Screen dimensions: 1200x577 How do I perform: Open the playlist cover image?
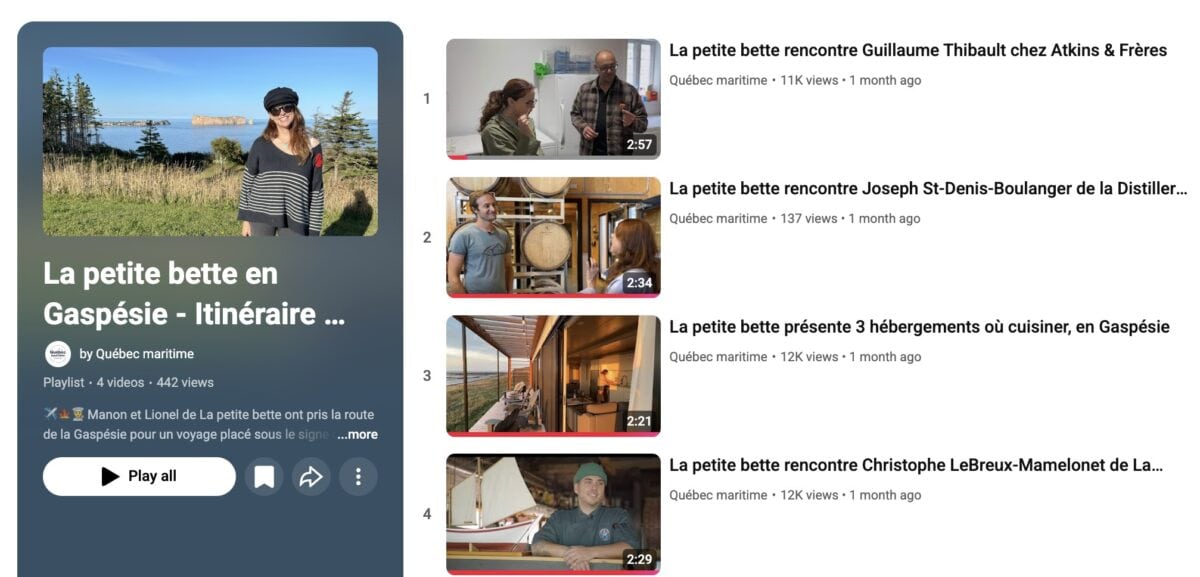click(x=210, y=141)
